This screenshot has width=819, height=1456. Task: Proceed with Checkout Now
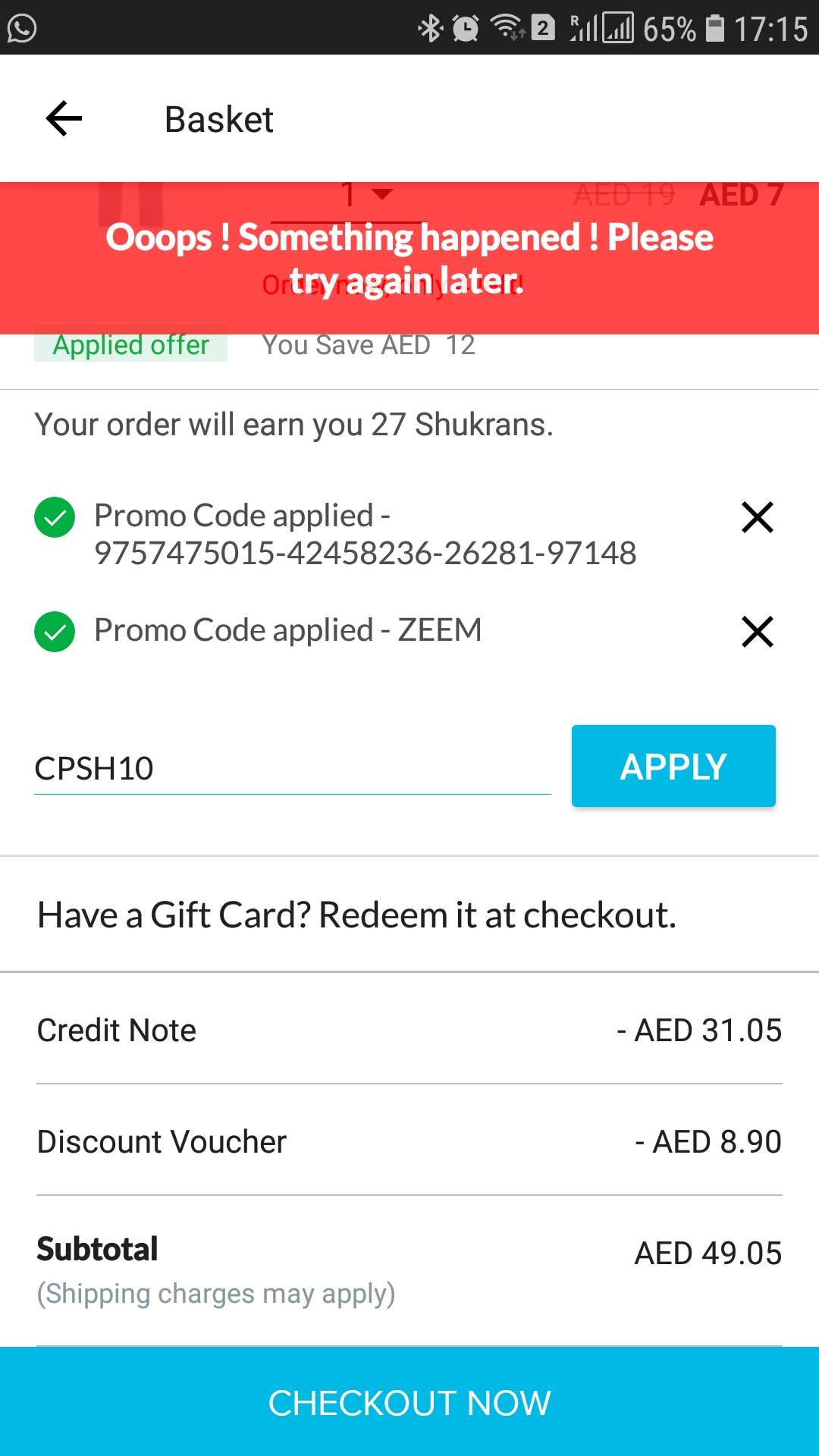pyautogui.click(x=409, y=1402)
